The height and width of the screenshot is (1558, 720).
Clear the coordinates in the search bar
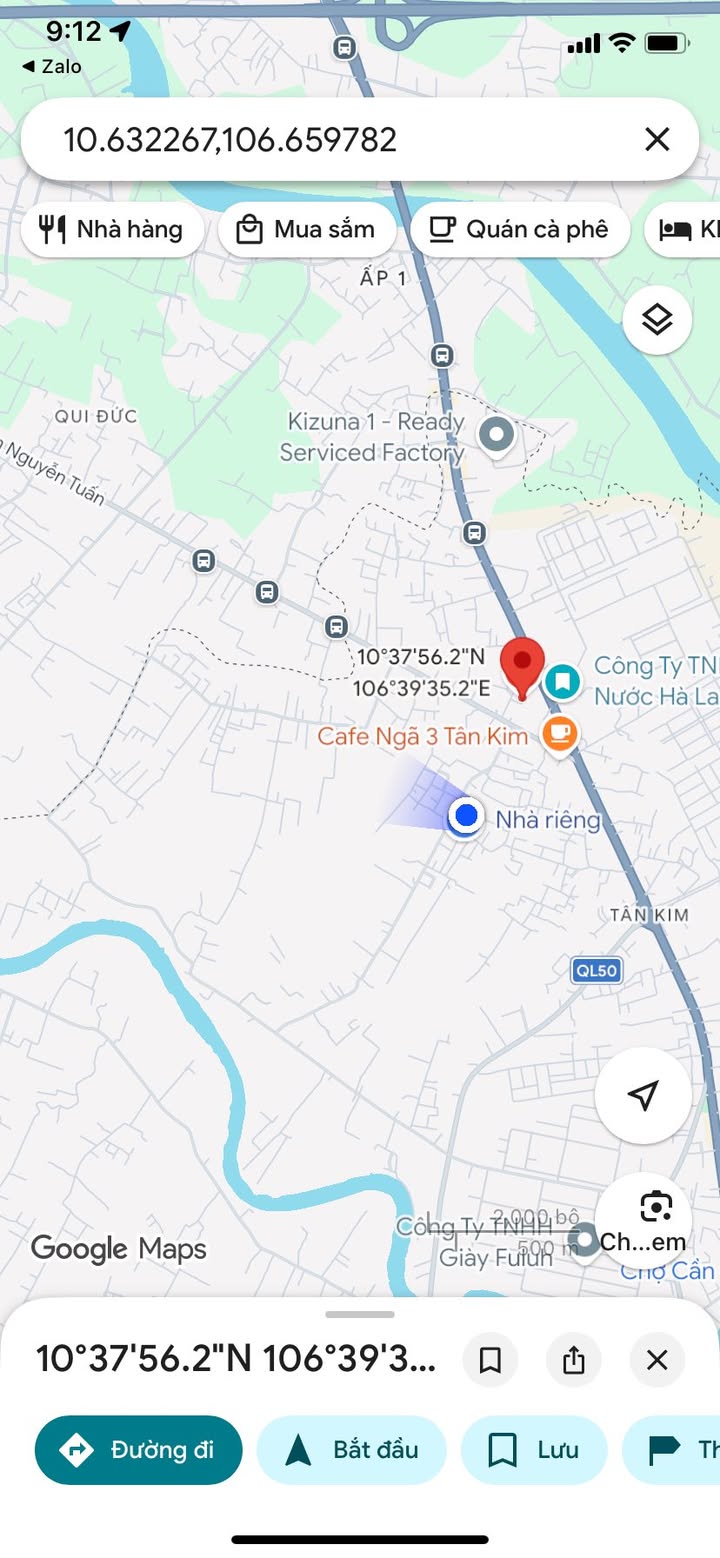[x=657, y=139]
